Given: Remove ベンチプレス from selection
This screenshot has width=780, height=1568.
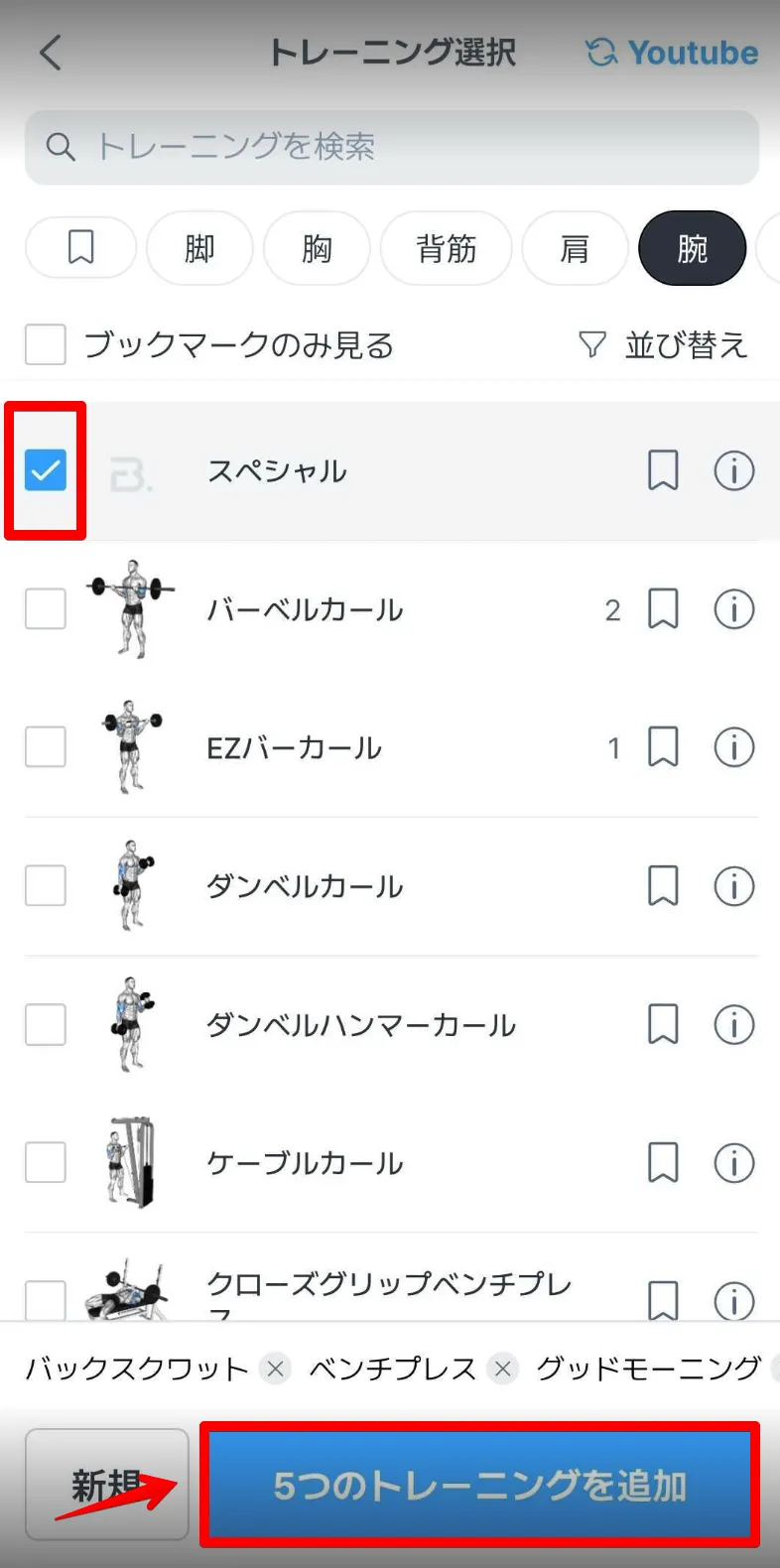Looking at the screenshot, I should click(503, 1370).
